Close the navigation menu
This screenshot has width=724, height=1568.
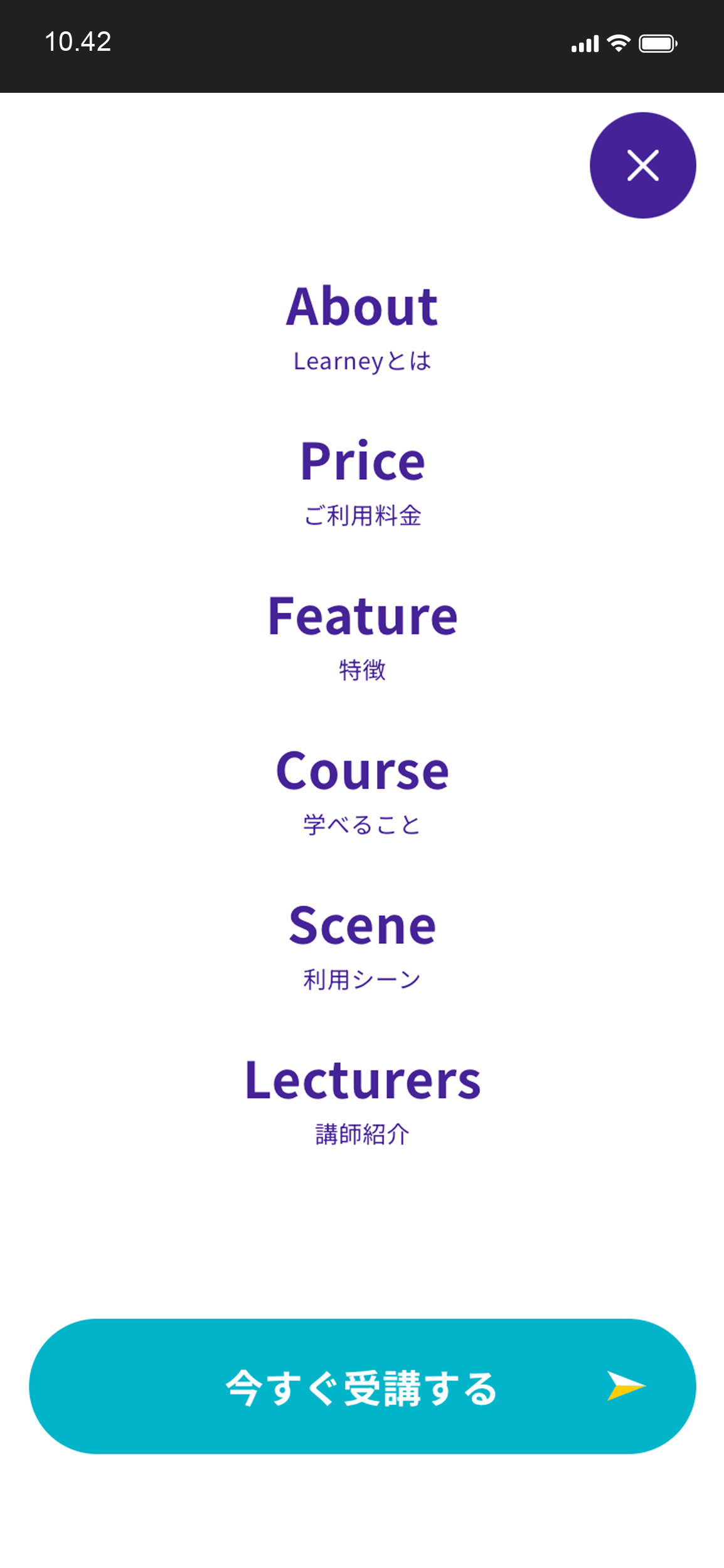[642, 166]
